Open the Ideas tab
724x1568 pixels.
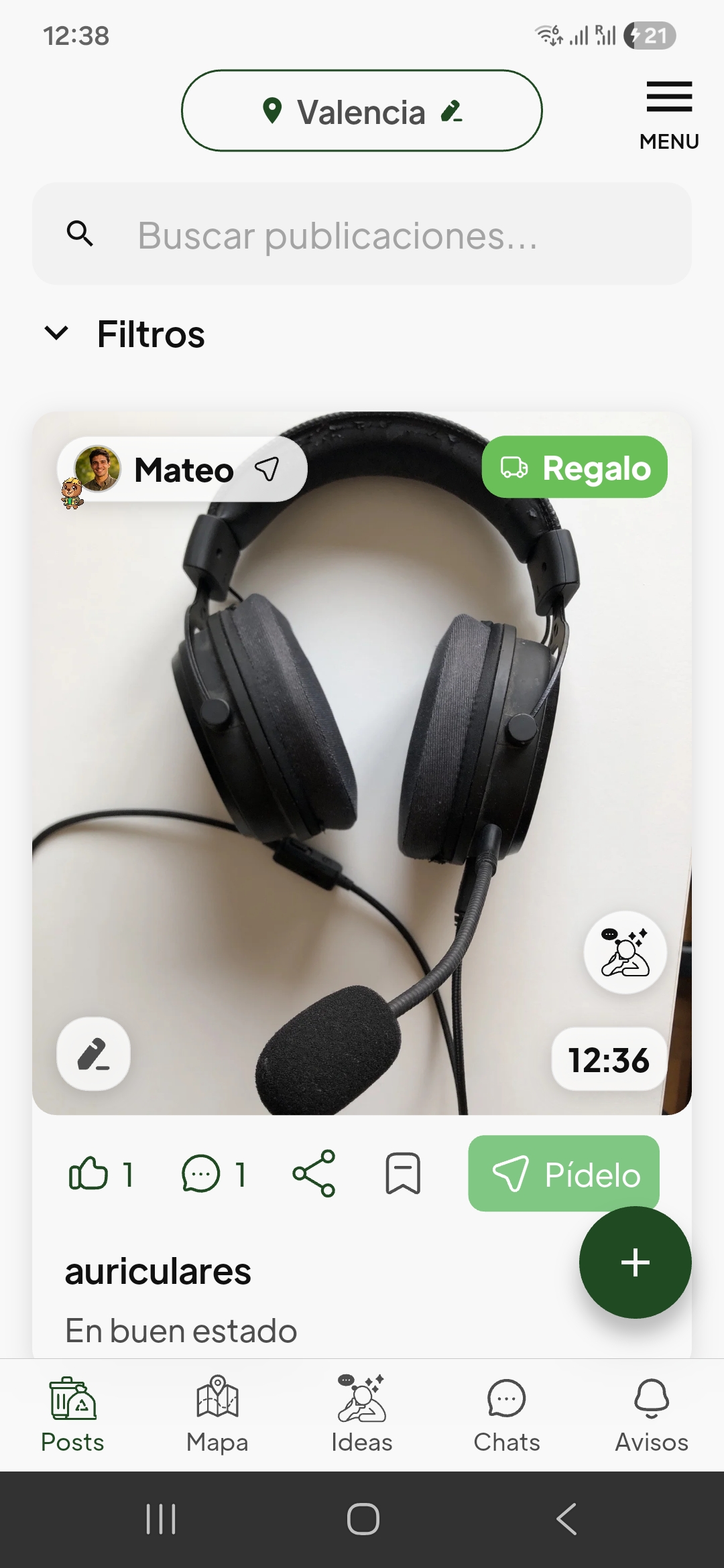point(362,1411)
